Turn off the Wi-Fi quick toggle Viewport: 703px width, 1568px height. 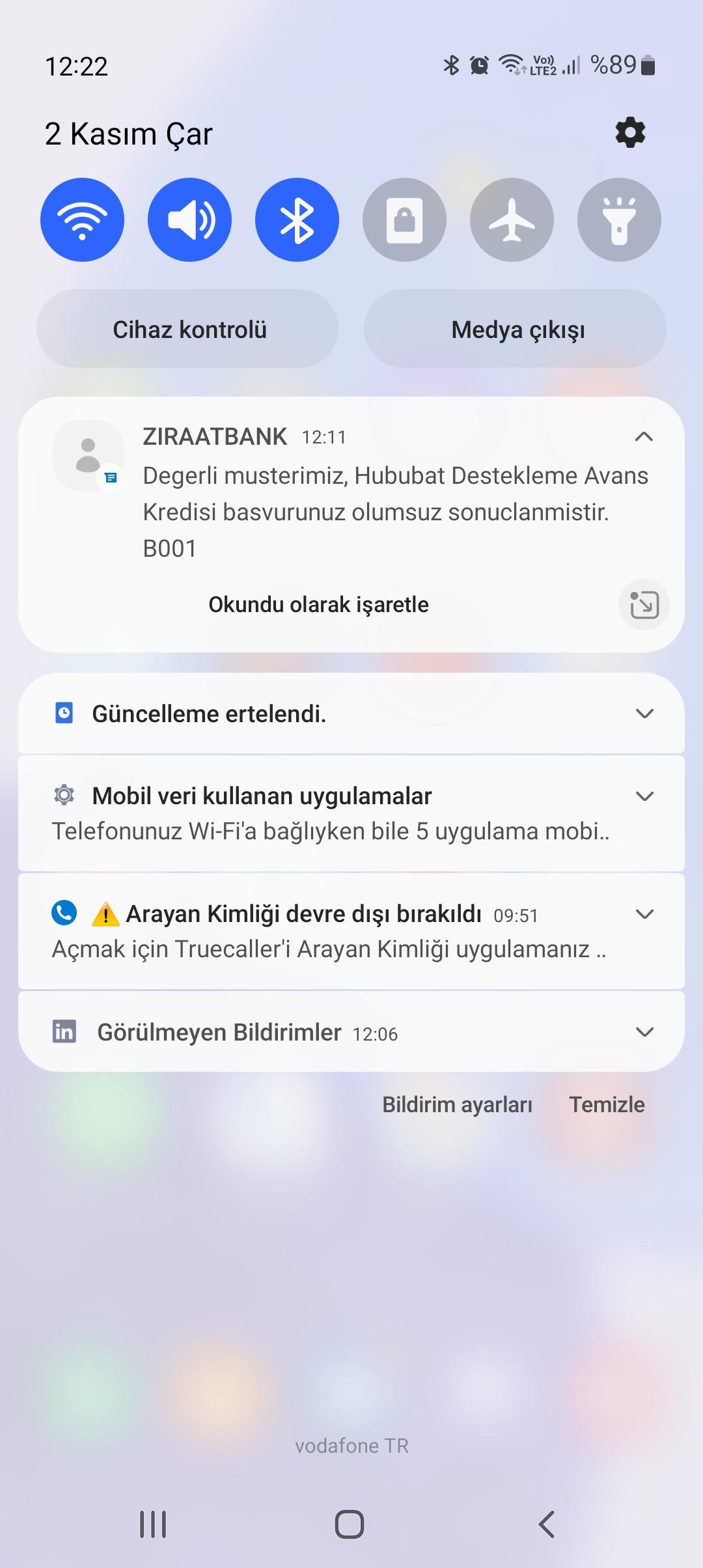coord(82,220)
